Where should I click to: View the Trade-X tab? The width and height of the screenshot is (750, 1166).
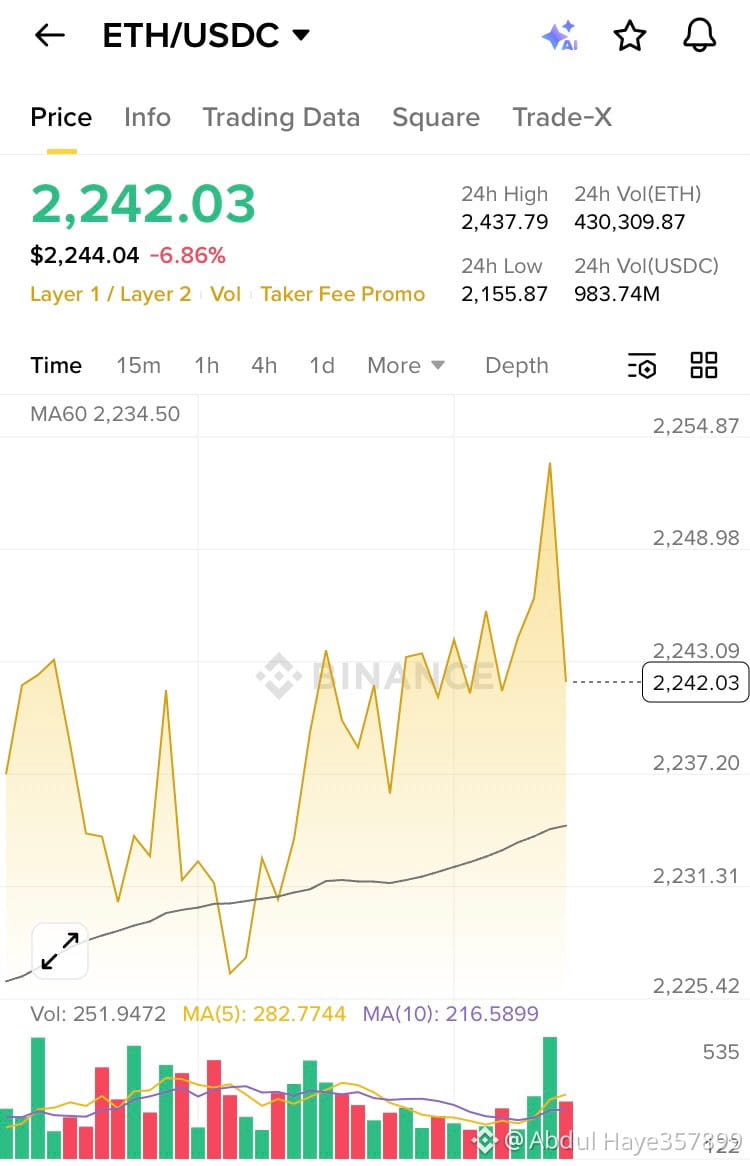pyautogui.click(x=562, y=117)
